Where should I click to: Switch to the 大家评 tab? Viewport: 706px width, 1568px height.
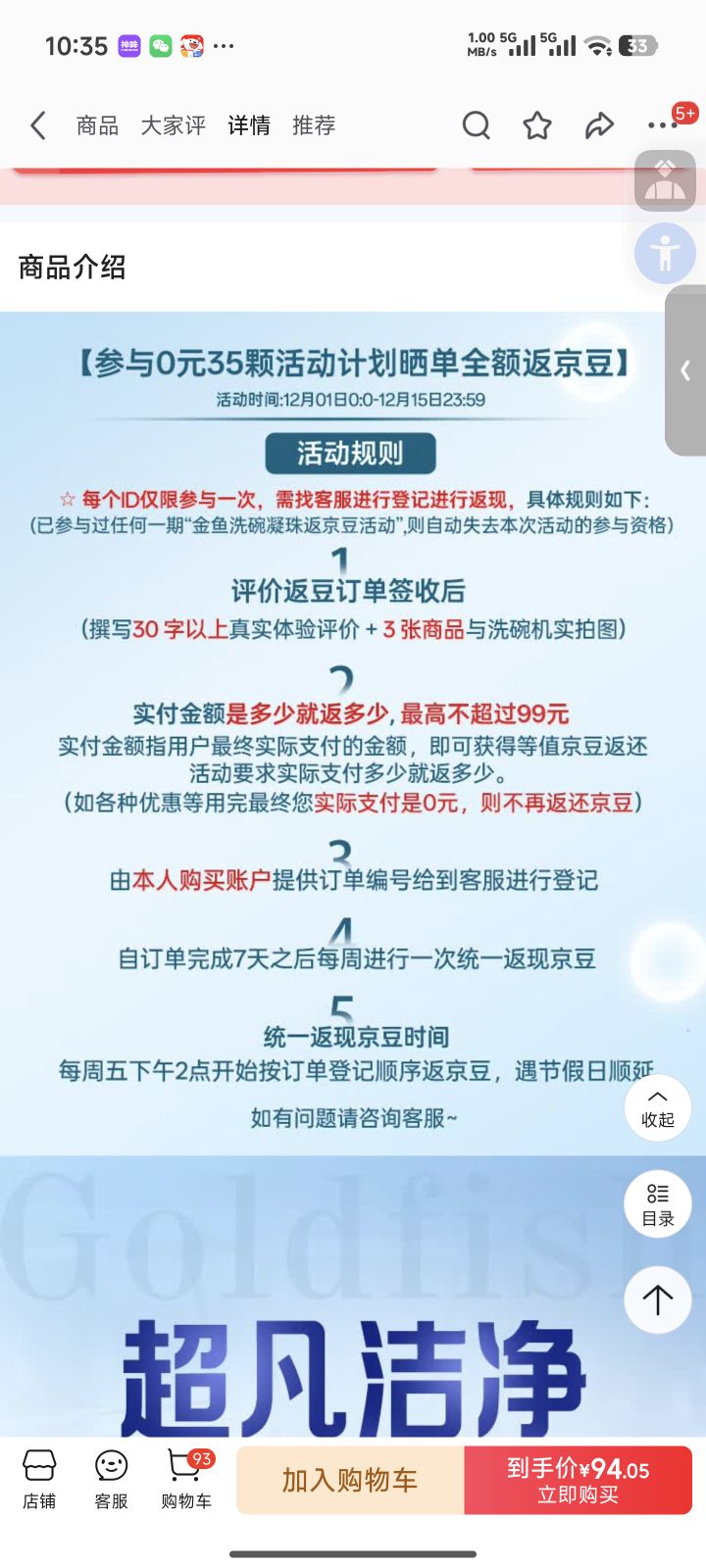174,125
